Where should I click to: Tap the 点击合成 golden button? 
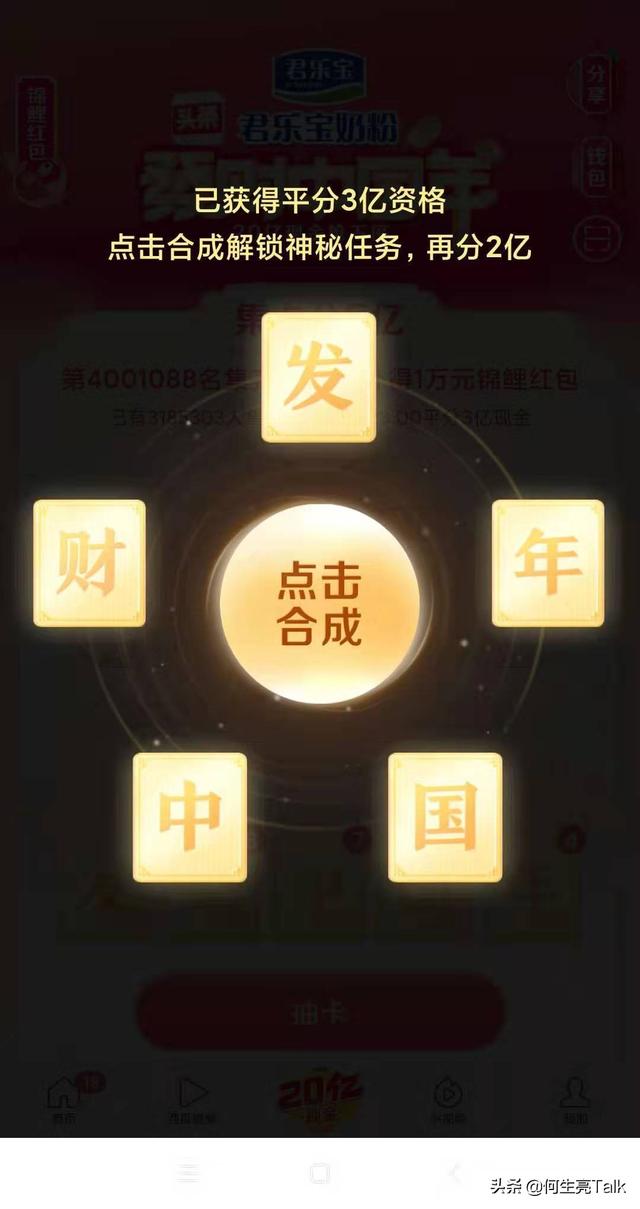(319, 604)
